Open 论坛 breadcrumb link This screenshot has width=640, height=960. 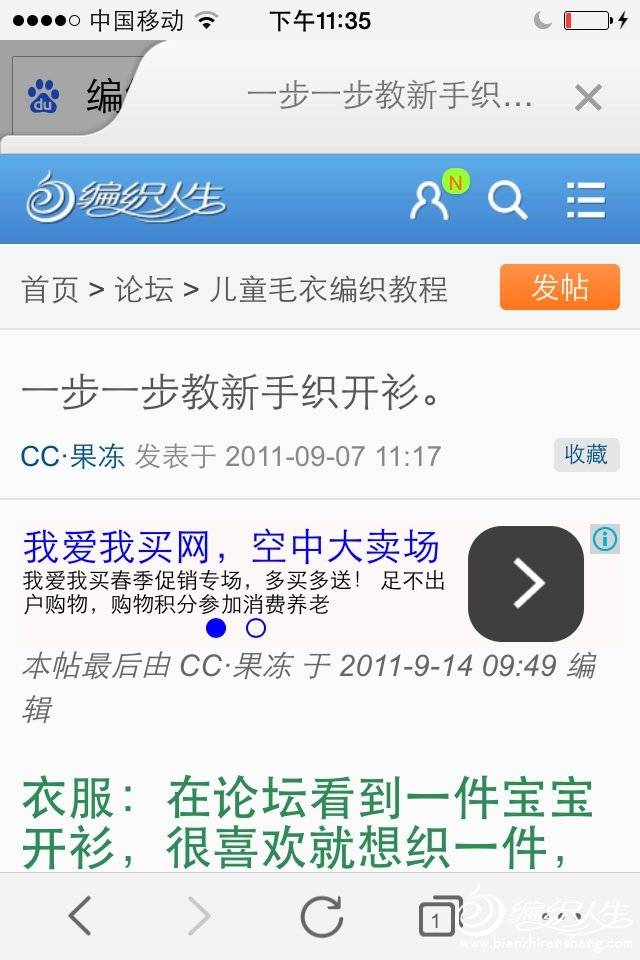(x=144, y=289)
